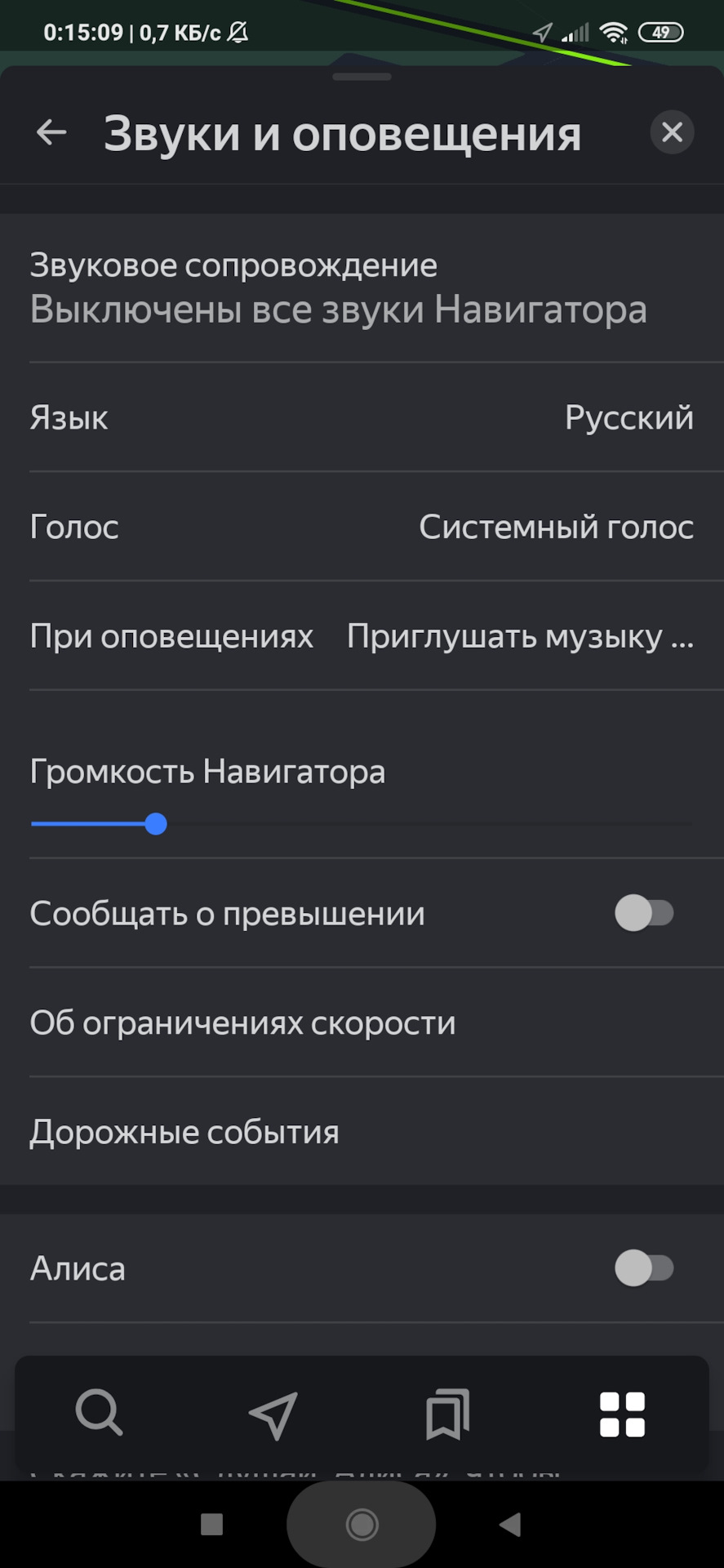Image resolution: width=724 pixels, height=1568 pixels.
Task: Tap the Громкость Навигатора volume slider
Action: click(155, 824)
